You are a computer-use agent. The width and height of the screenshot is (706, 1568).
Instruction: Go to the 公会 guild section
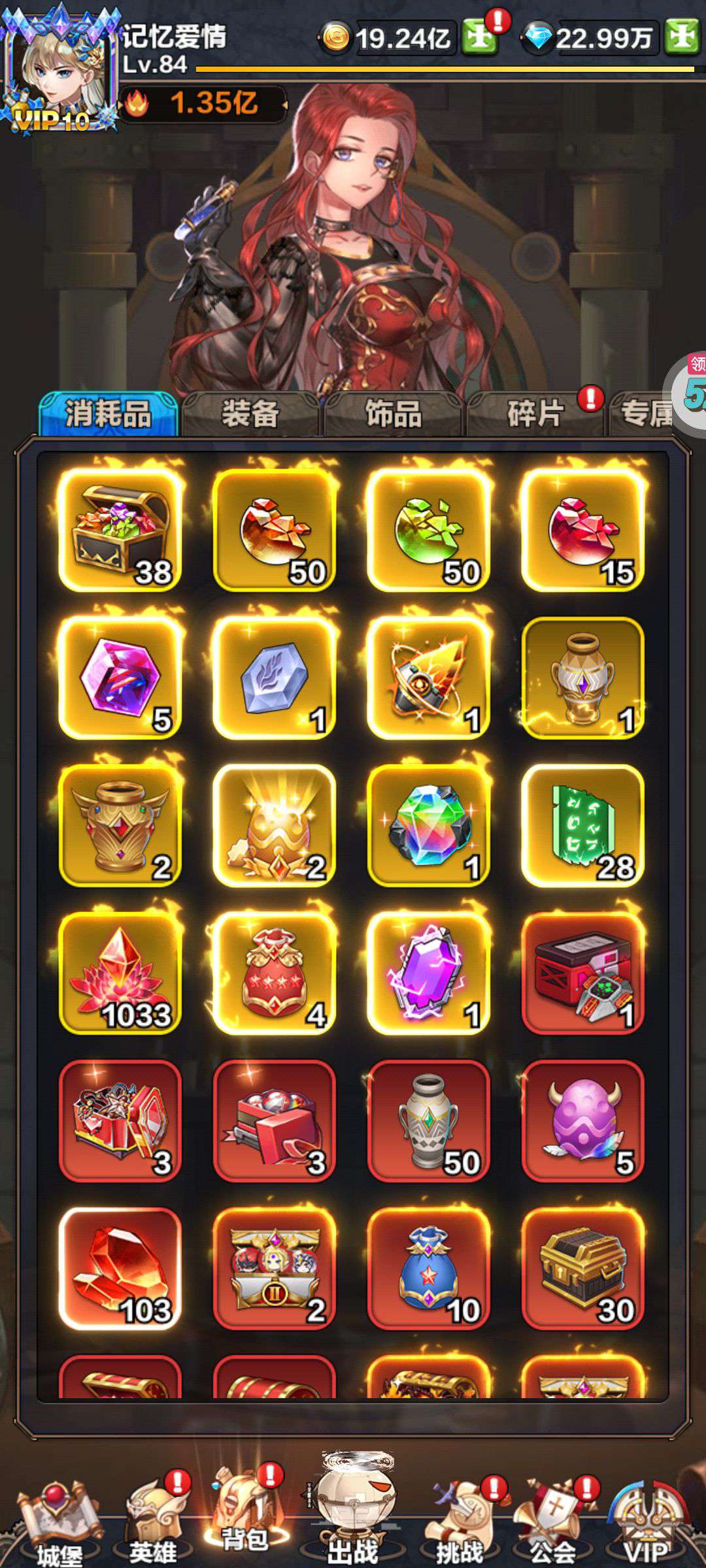554,1522
